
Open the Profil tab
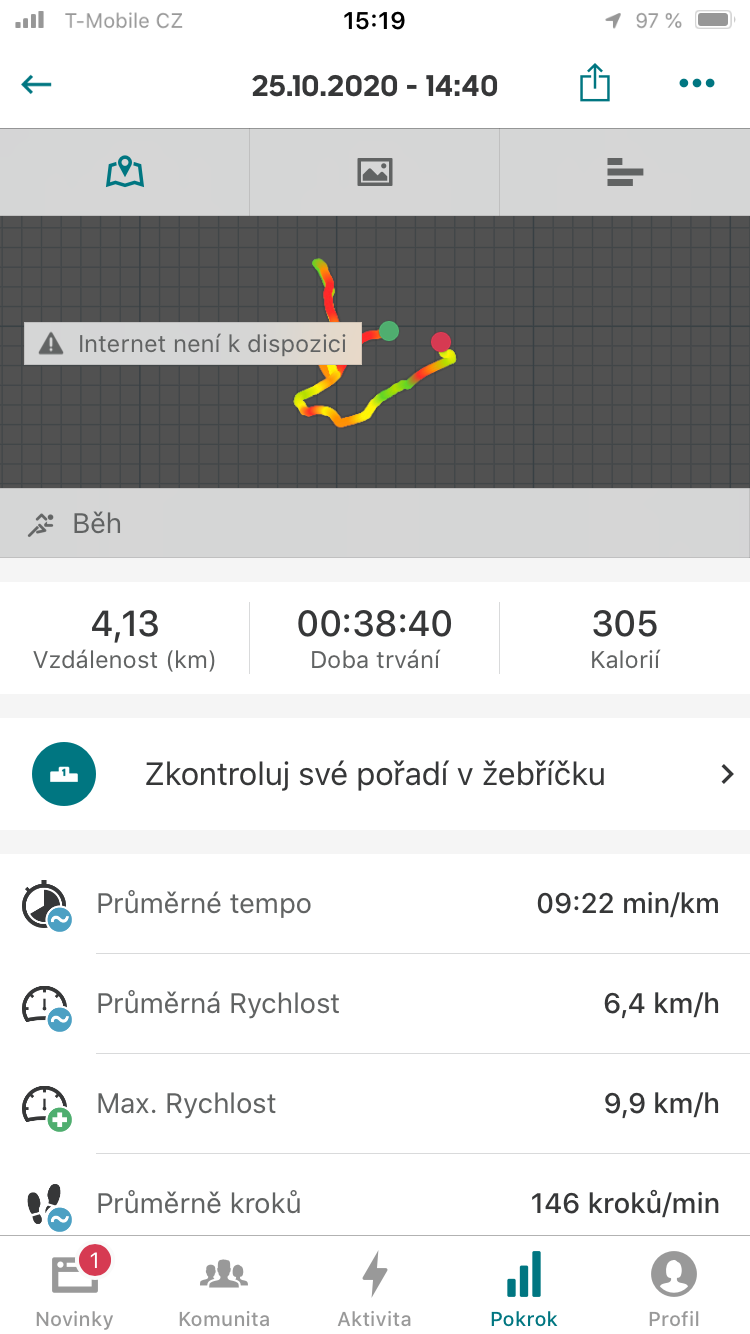[x=674, y=1288]
